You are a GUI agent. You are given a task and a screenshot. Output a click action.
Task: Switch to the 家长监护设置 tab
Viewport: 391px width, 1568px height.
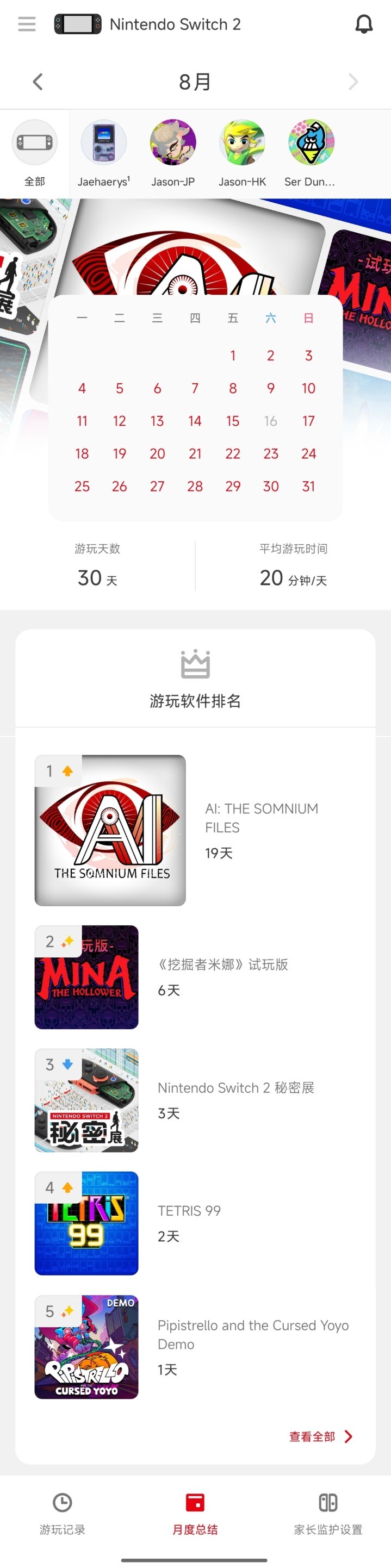point(328,1513)
